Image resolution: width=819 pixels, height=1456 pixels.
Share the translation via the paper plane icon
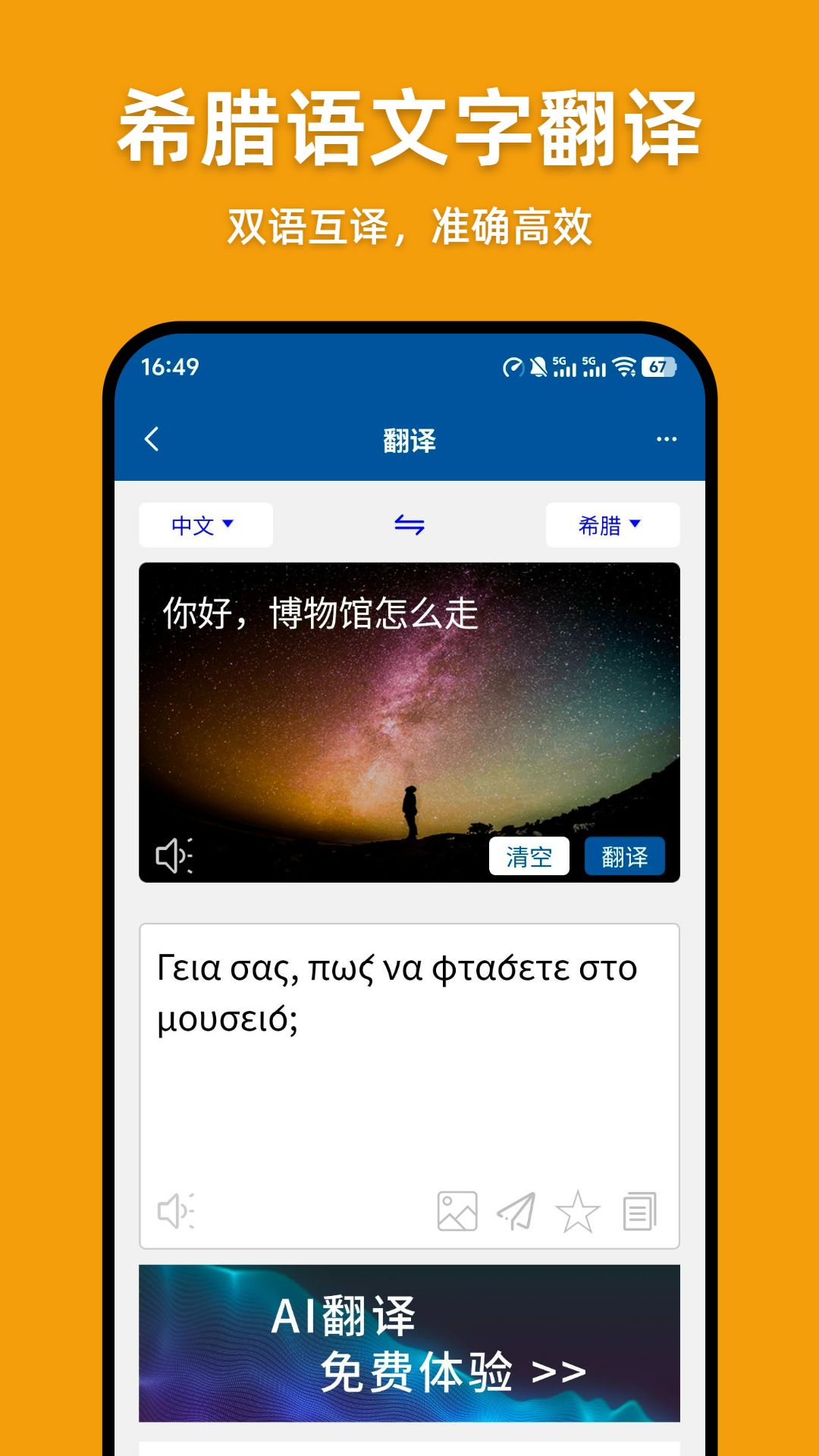pyautogui.click(x=517, y=1210)
